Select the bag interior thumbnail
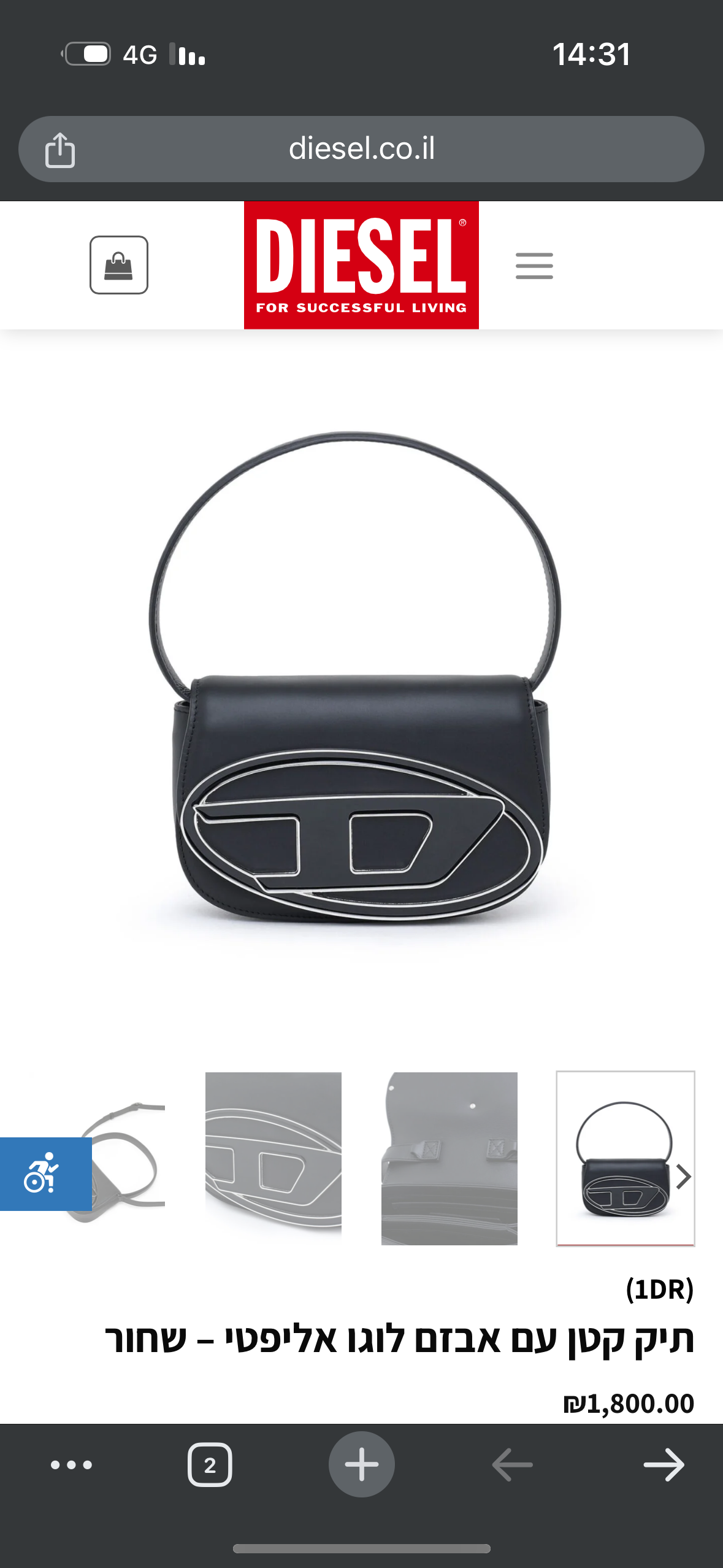 449,1158
